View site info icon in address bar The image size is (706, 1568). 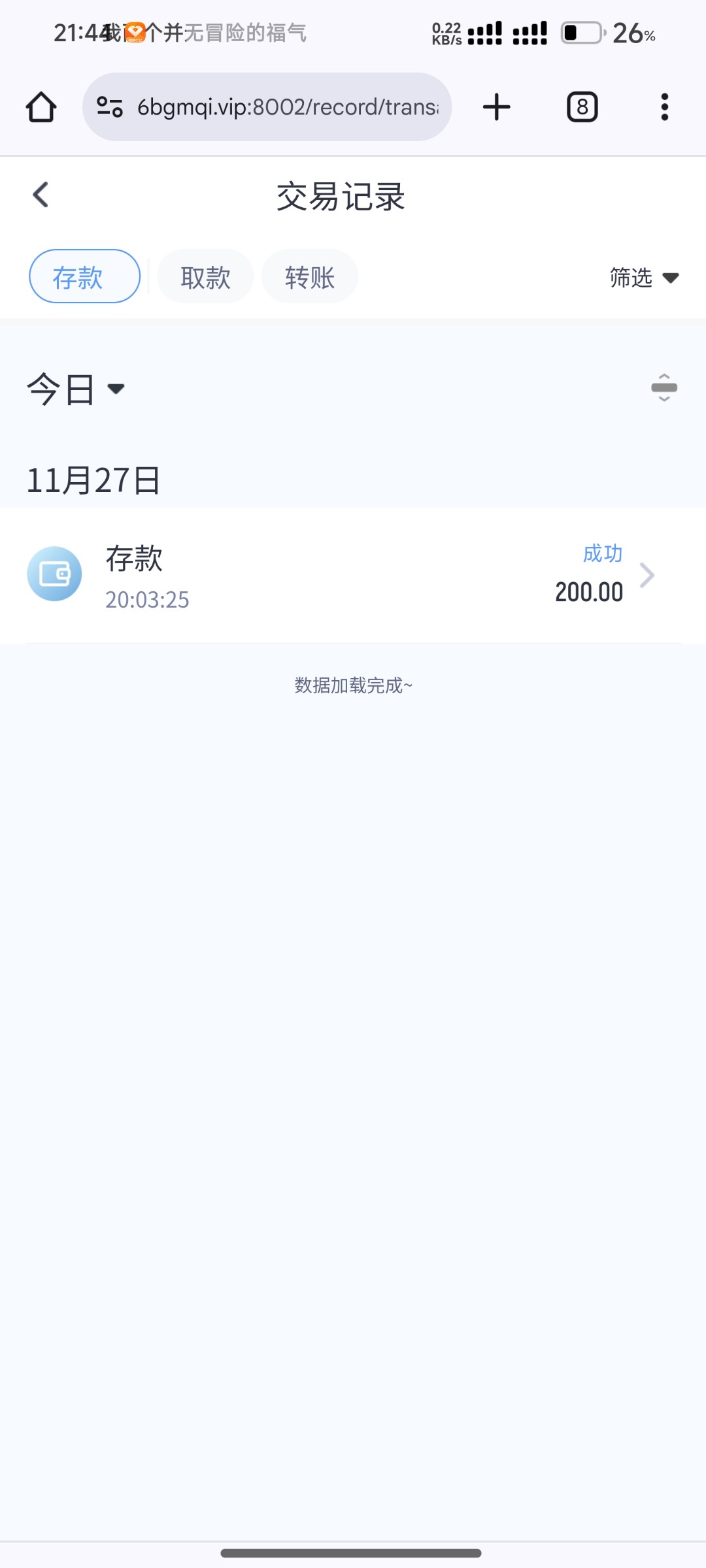(x=110, y=106)
